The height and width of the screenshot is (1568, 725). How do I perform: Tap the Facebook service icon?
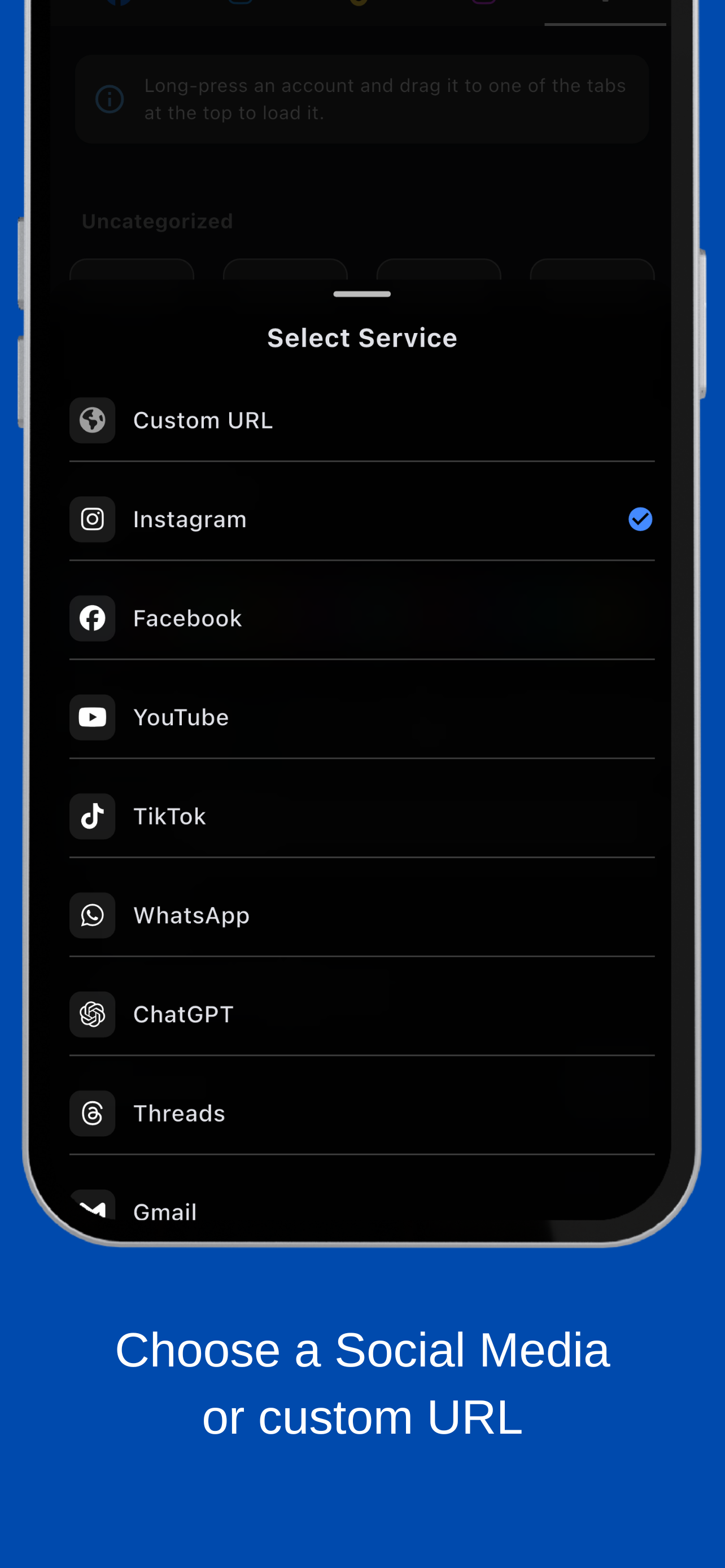(x=92, y=618)
